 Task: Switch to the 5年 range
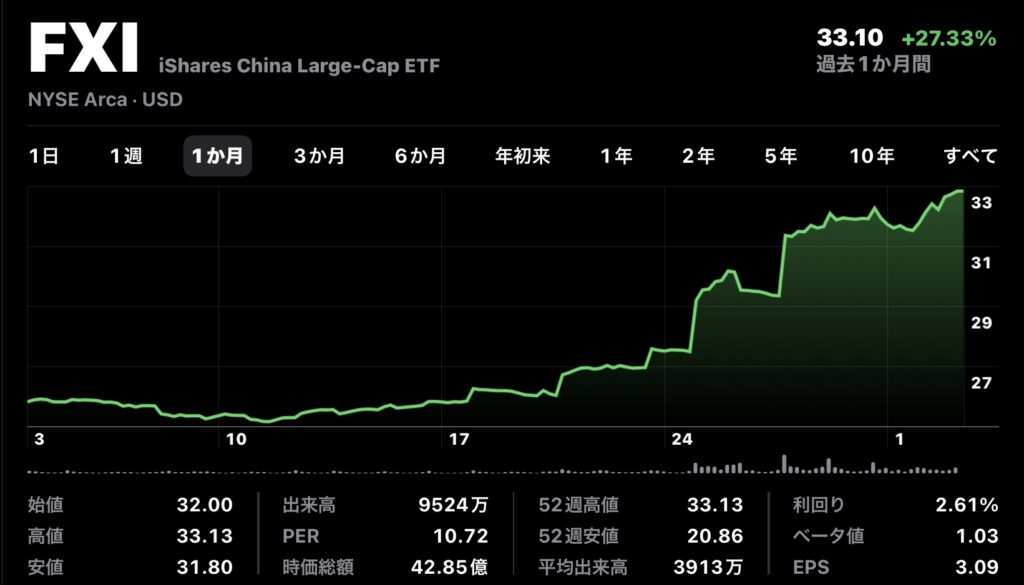pyautogui.click(x=780, y=156)
